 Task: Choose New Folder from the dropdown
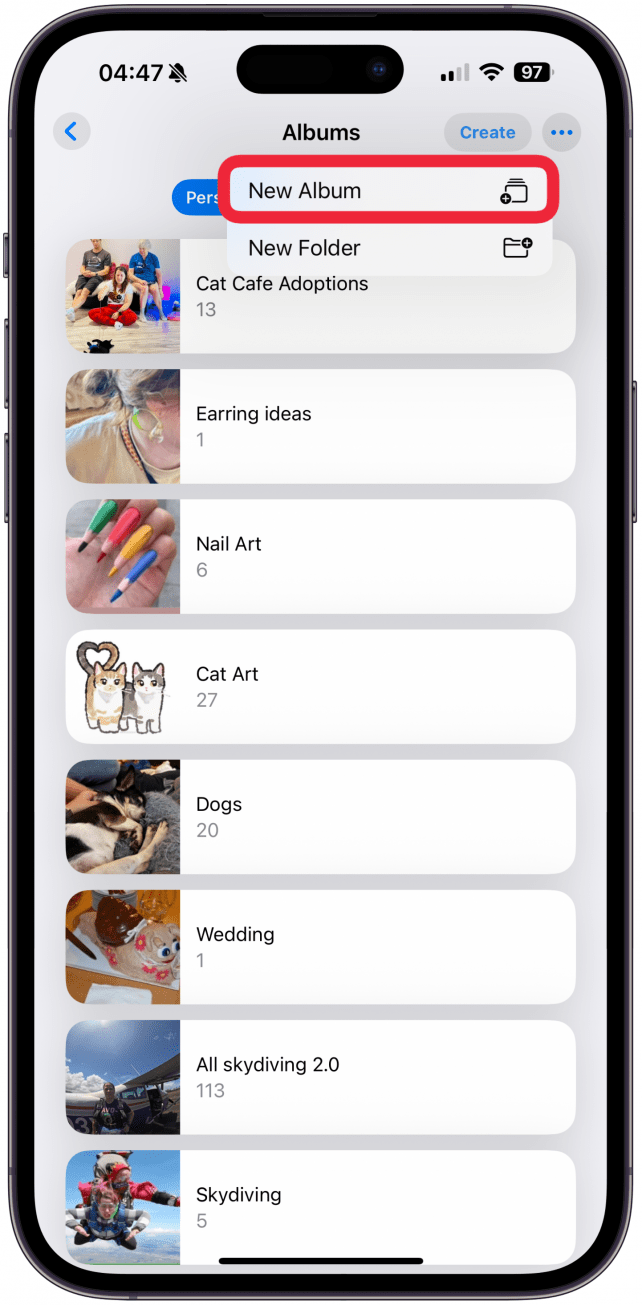click(x=388, y=248)
